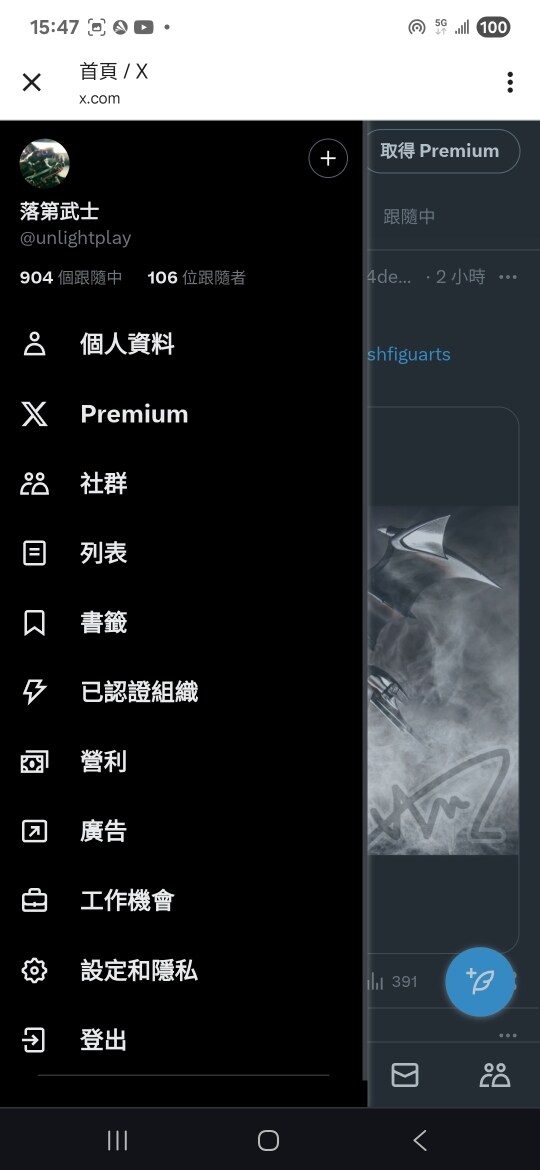
Task: Close the browser tab with the X
Action: point(31,82)
